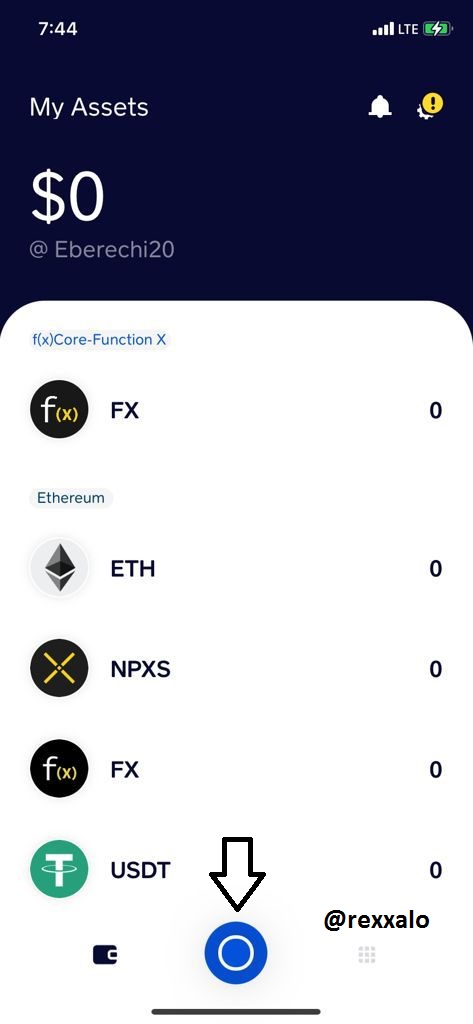View the USDT asset row
The image size is (473, 1024).
(236, 870)
